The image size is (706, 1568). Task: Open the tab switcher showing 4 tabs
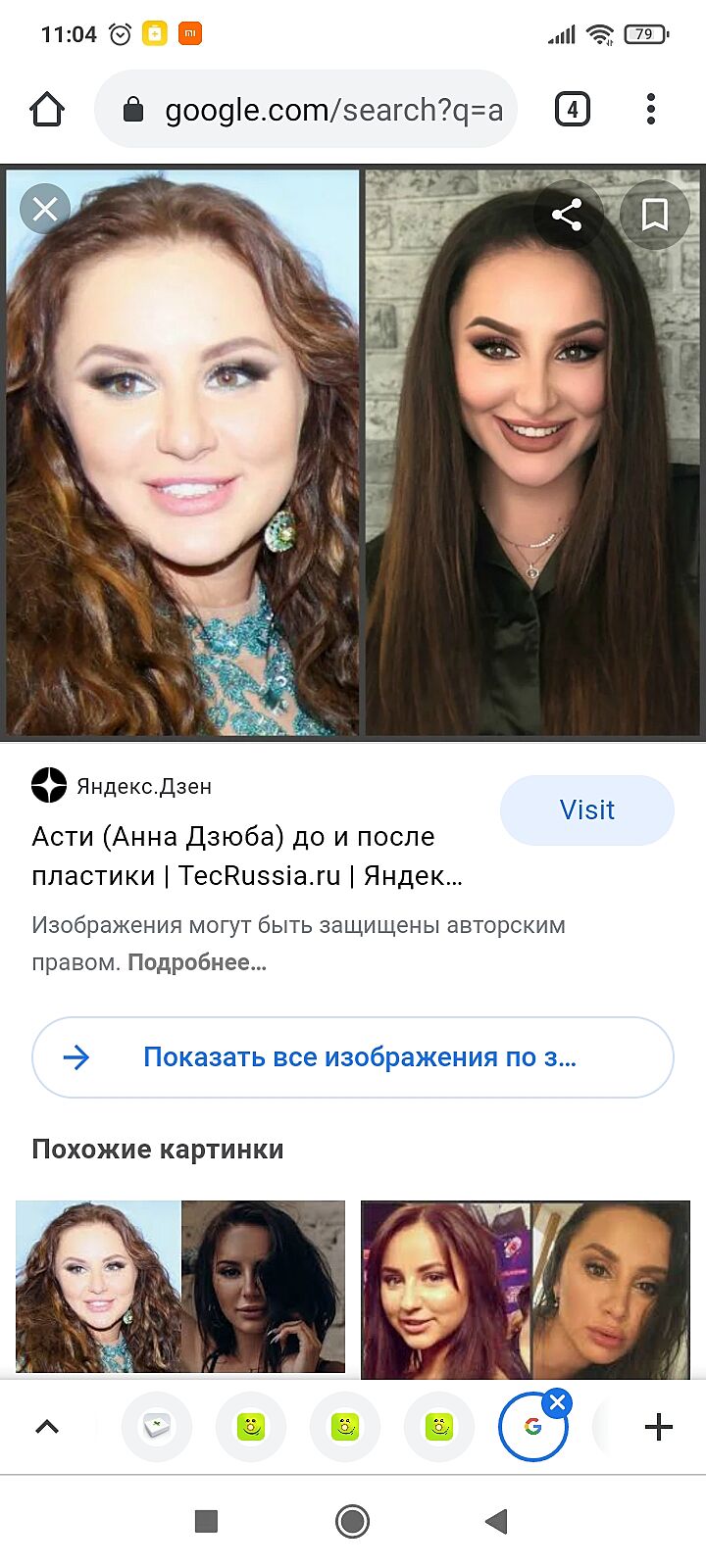(573, 109)
